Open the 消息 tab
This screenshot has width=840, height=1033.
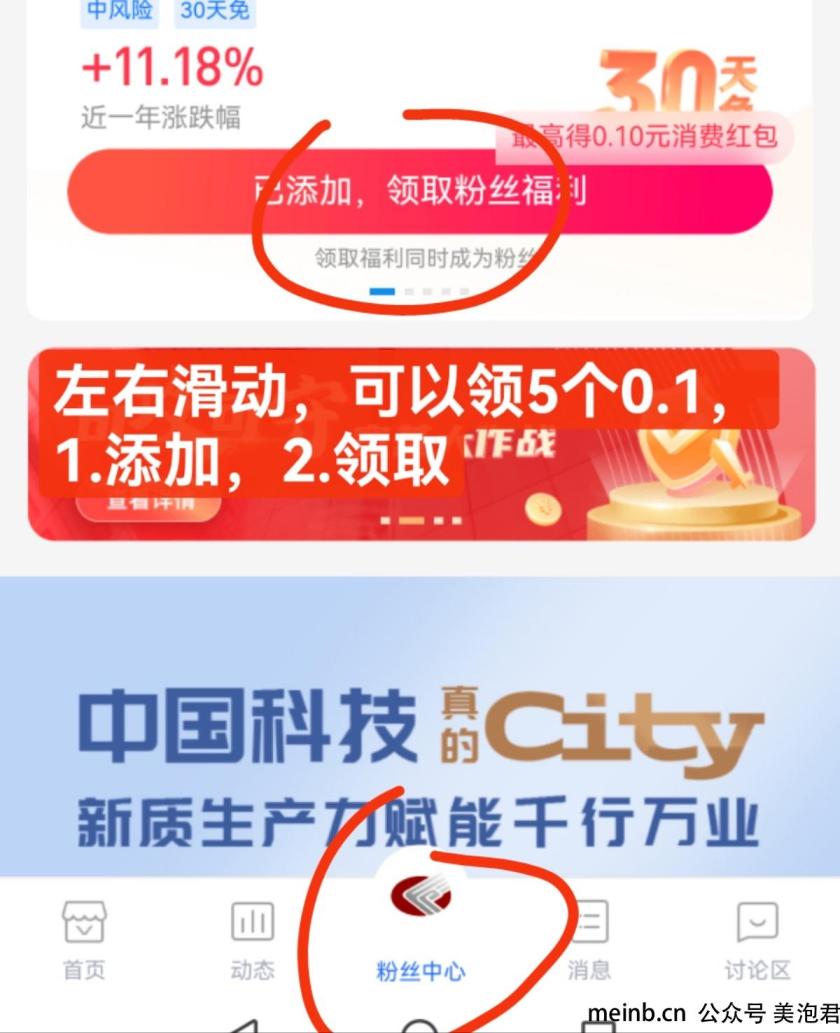click(588, 940)
